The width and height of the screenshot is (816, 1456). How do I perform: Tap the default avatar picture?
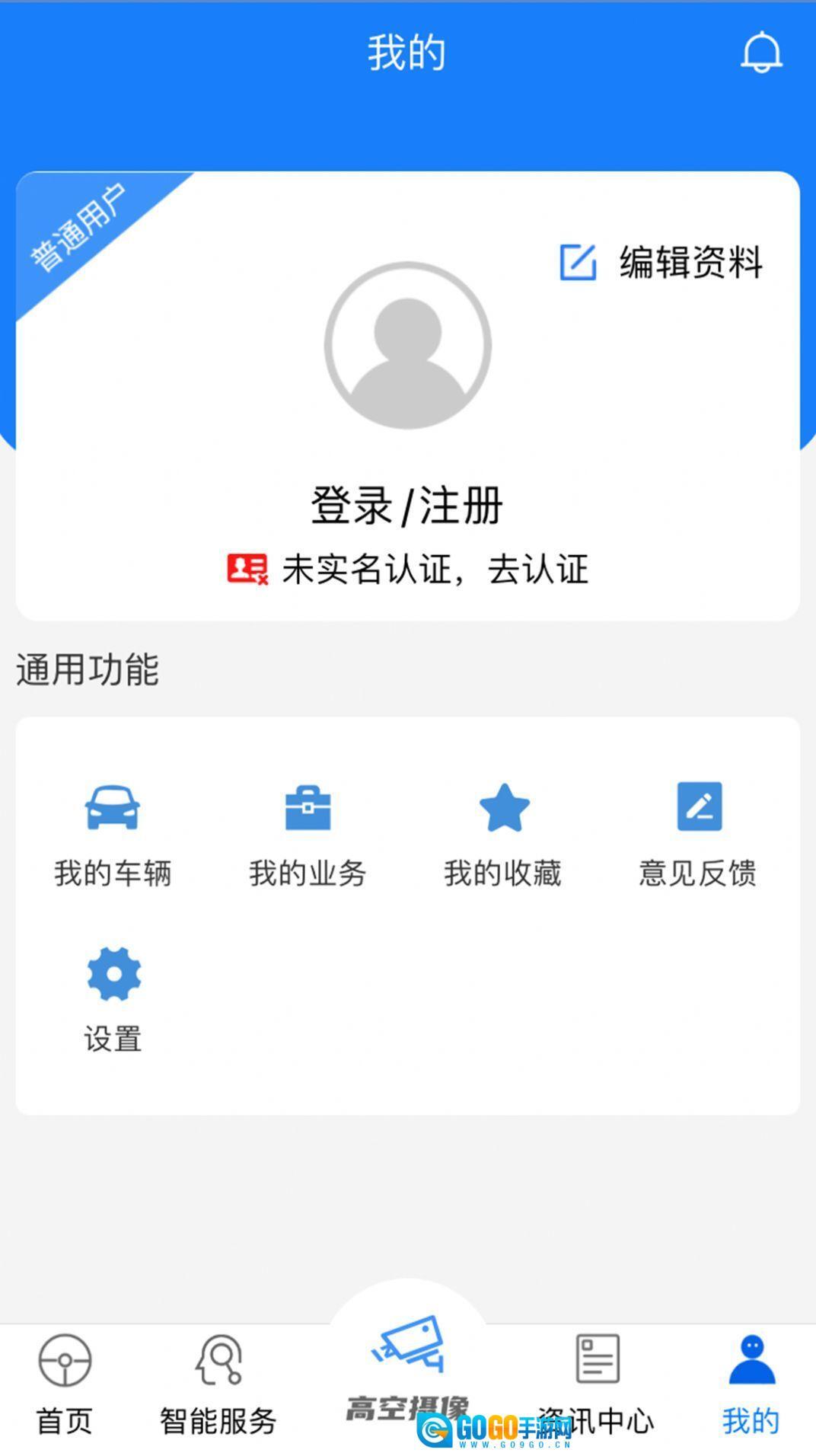point(407,345)
